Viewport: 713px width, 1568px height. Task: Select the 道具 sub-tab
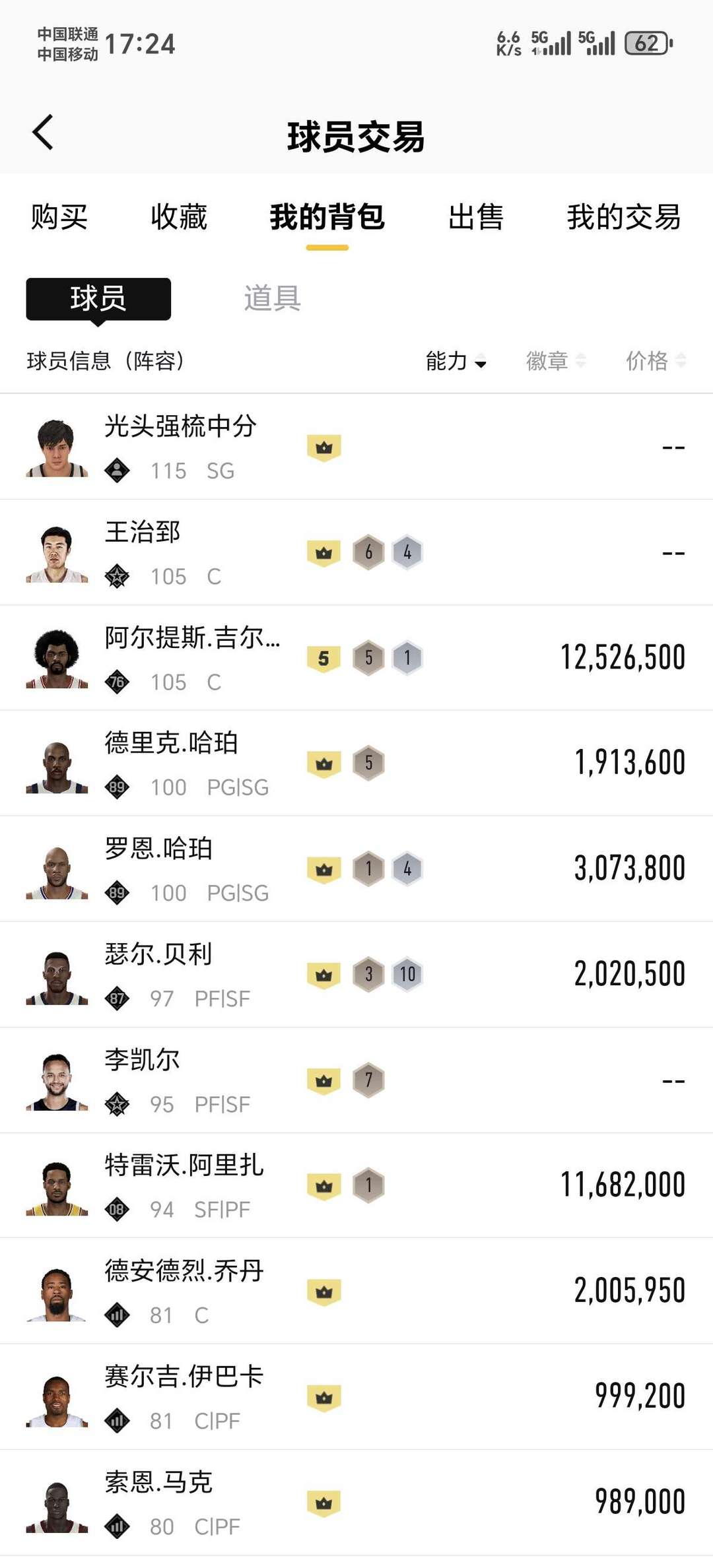pyautogui.click(x=273, y=298)
